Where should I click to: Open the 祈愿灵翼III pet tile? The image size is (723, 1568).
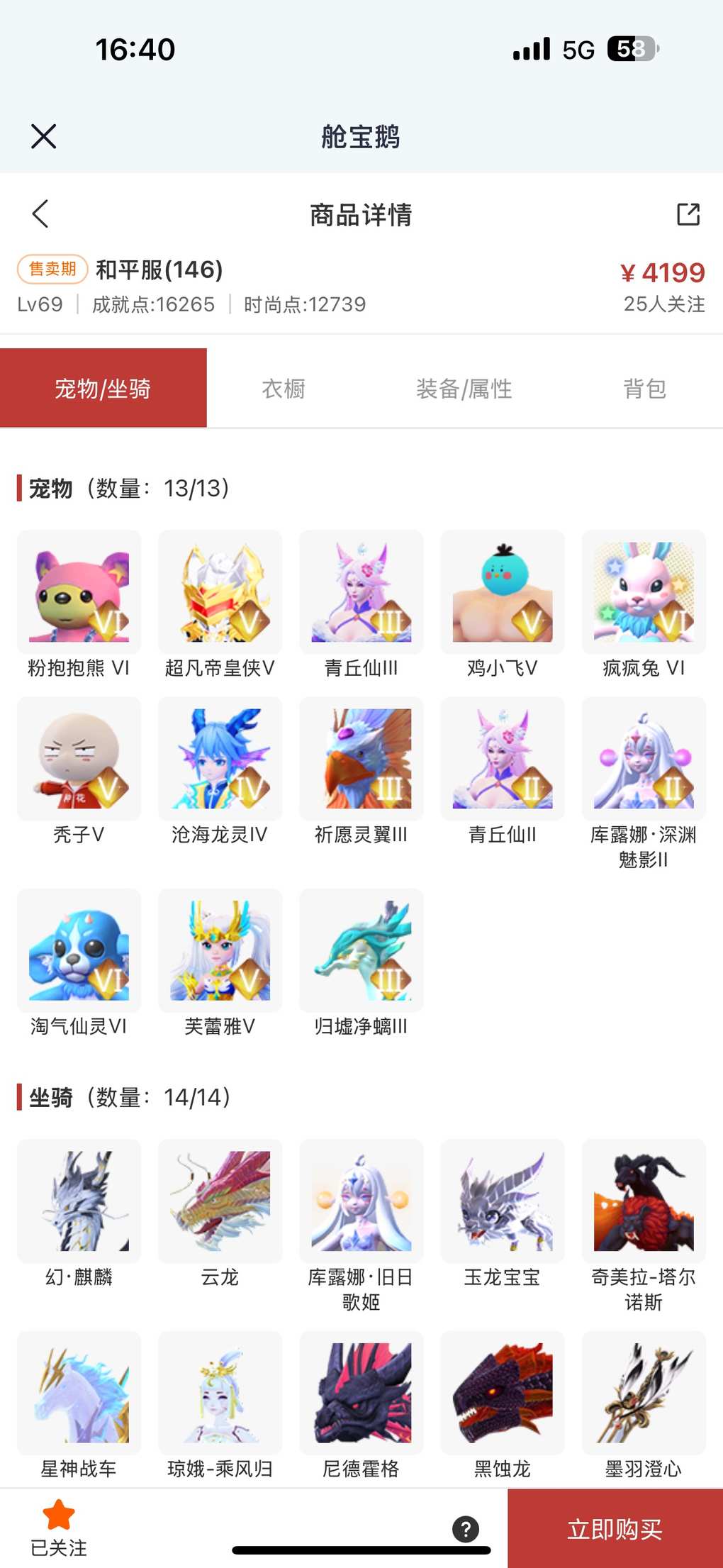pos(361,759)
